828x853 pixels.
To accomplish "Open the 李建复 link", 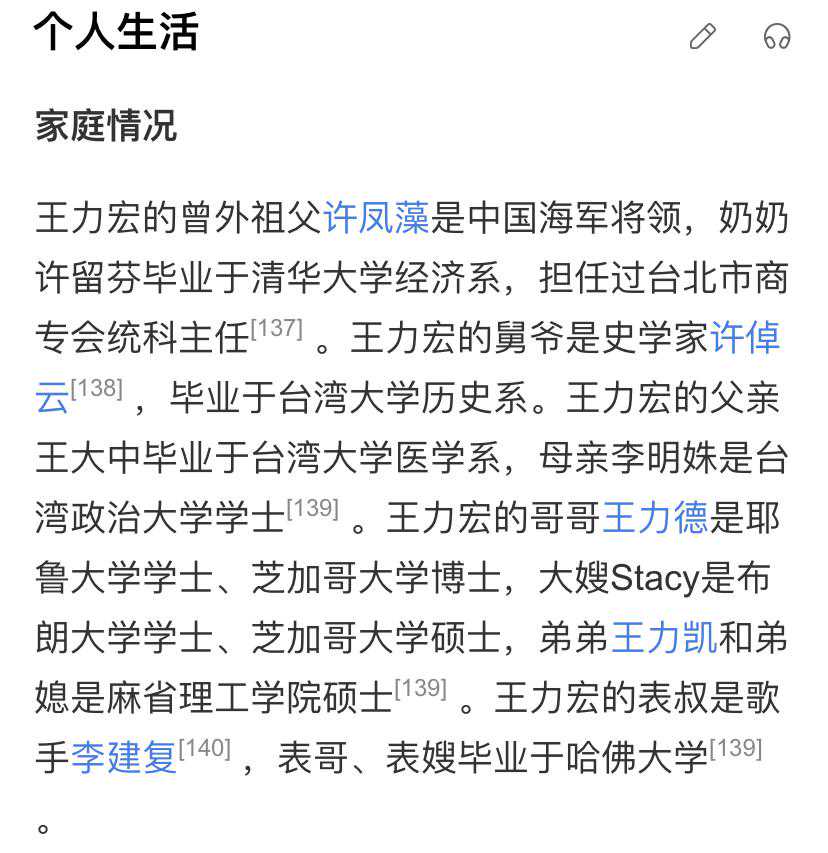I will point(124,757).
